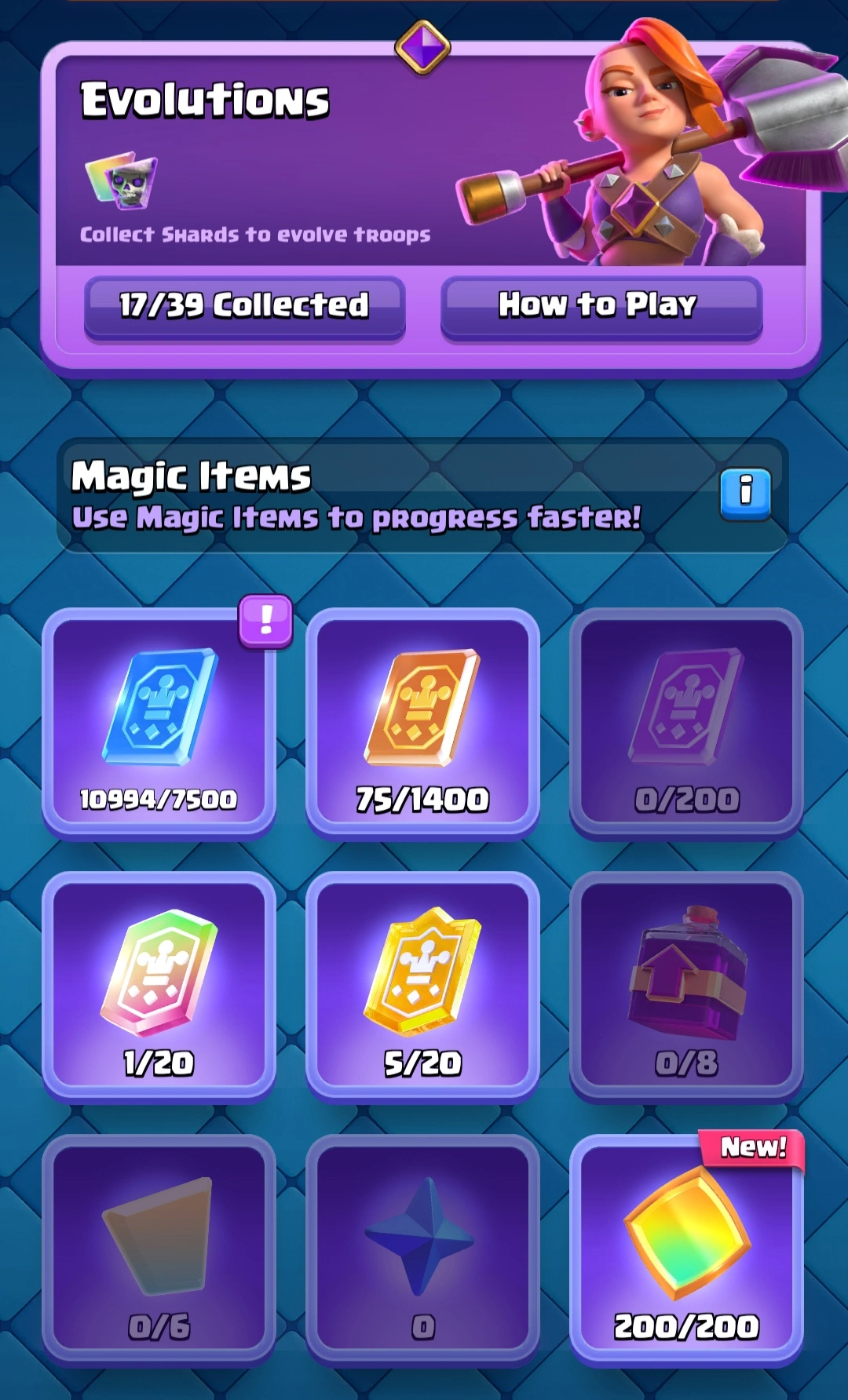Image resolution: width=848 pixels, height=1400 pixels.
Task: Open the orange card showing 75/1400
Action: click(x=422, y=723)
